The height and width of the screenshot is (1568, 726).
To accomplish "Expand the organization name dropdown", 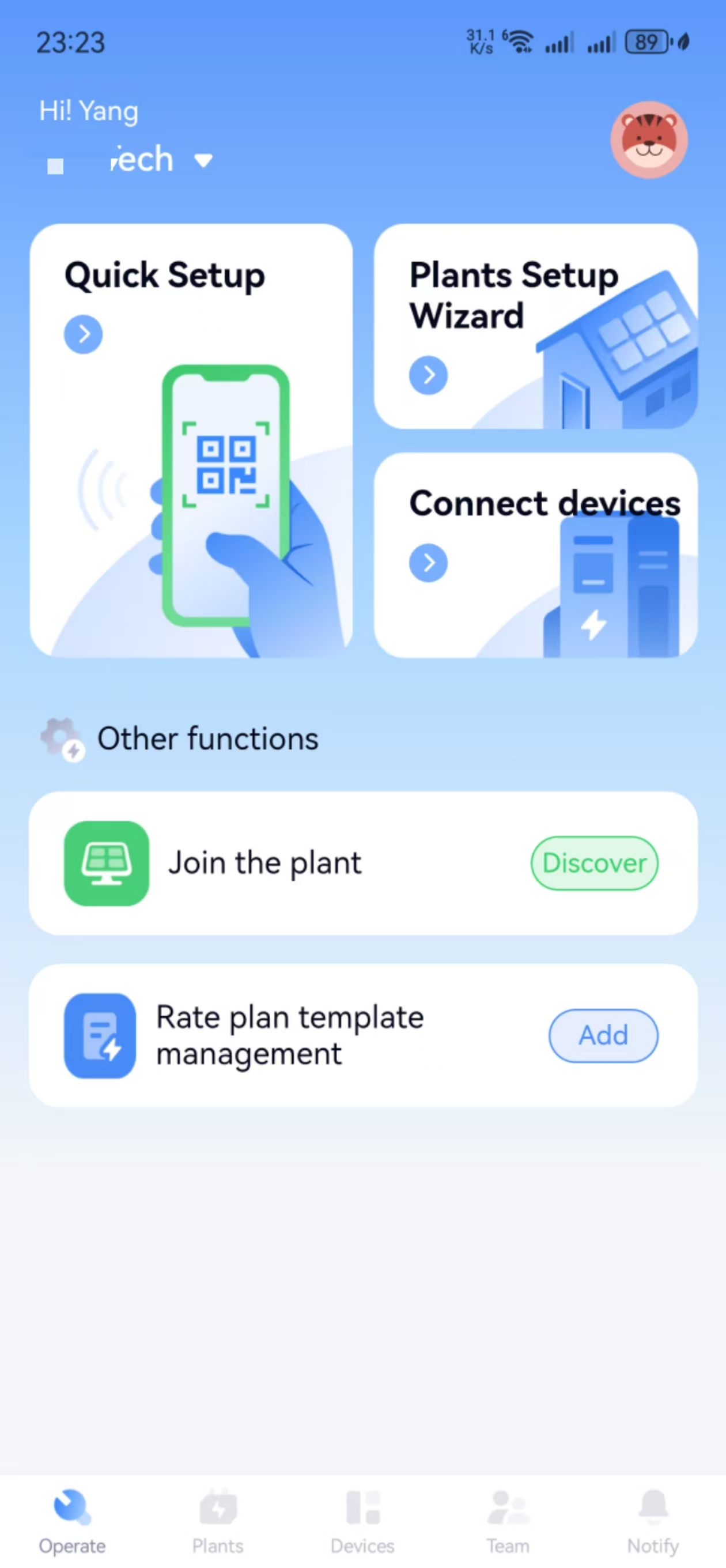I will [203, 161].
